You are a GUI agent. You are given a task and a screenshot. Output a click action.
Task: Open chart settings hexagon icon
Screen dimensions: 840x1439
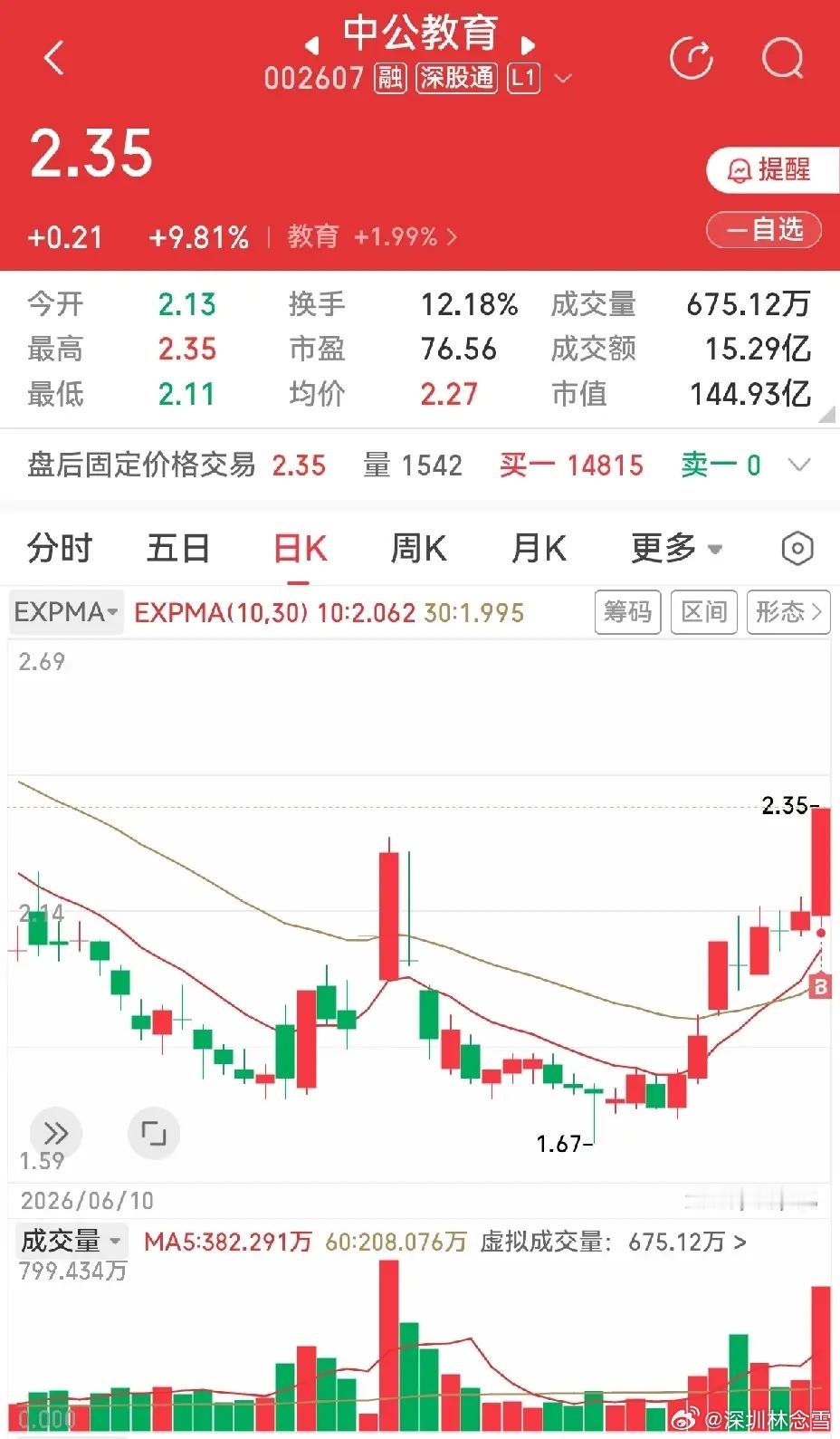tap(797, 548)
